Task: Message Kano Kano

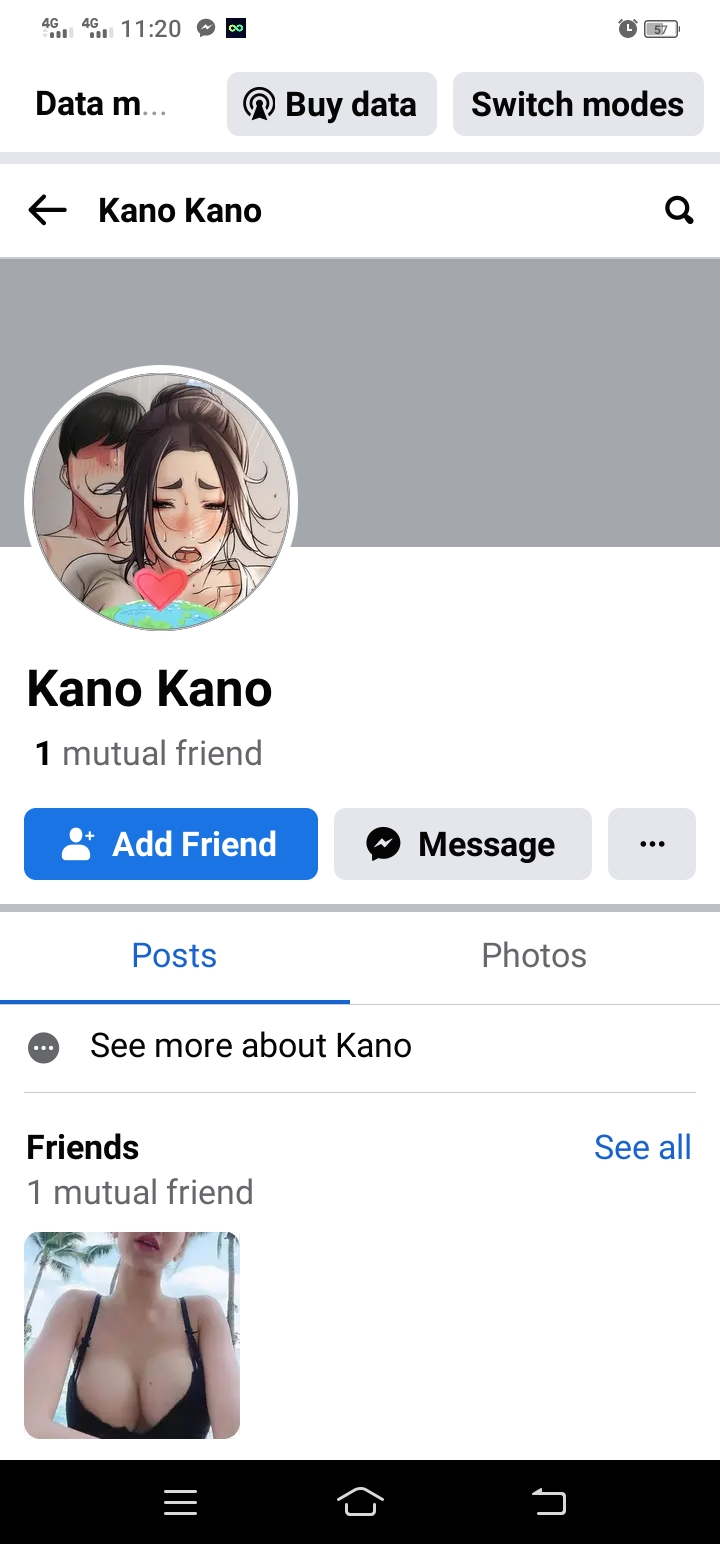Action: point(463,844)
